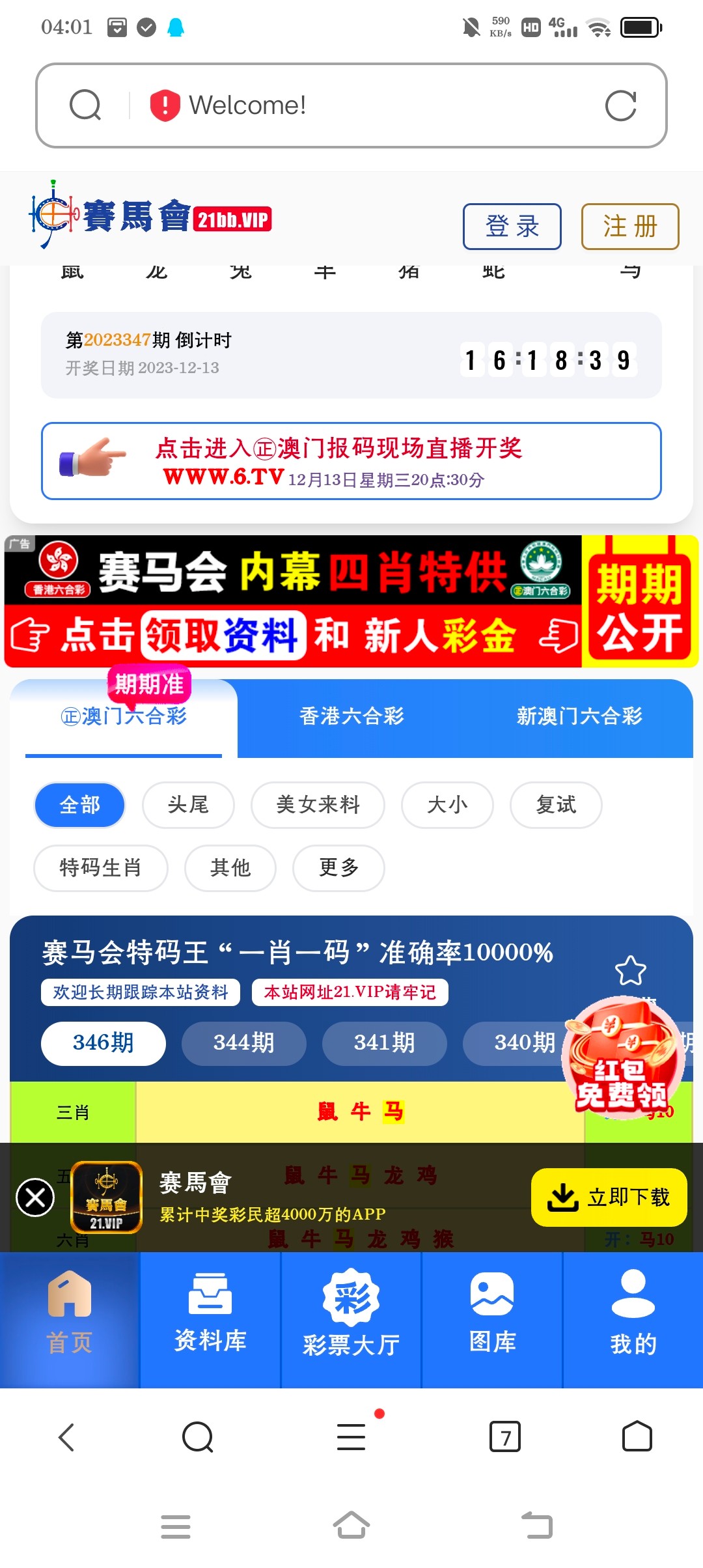Open the 我的 profile tab

[633, 1319]
